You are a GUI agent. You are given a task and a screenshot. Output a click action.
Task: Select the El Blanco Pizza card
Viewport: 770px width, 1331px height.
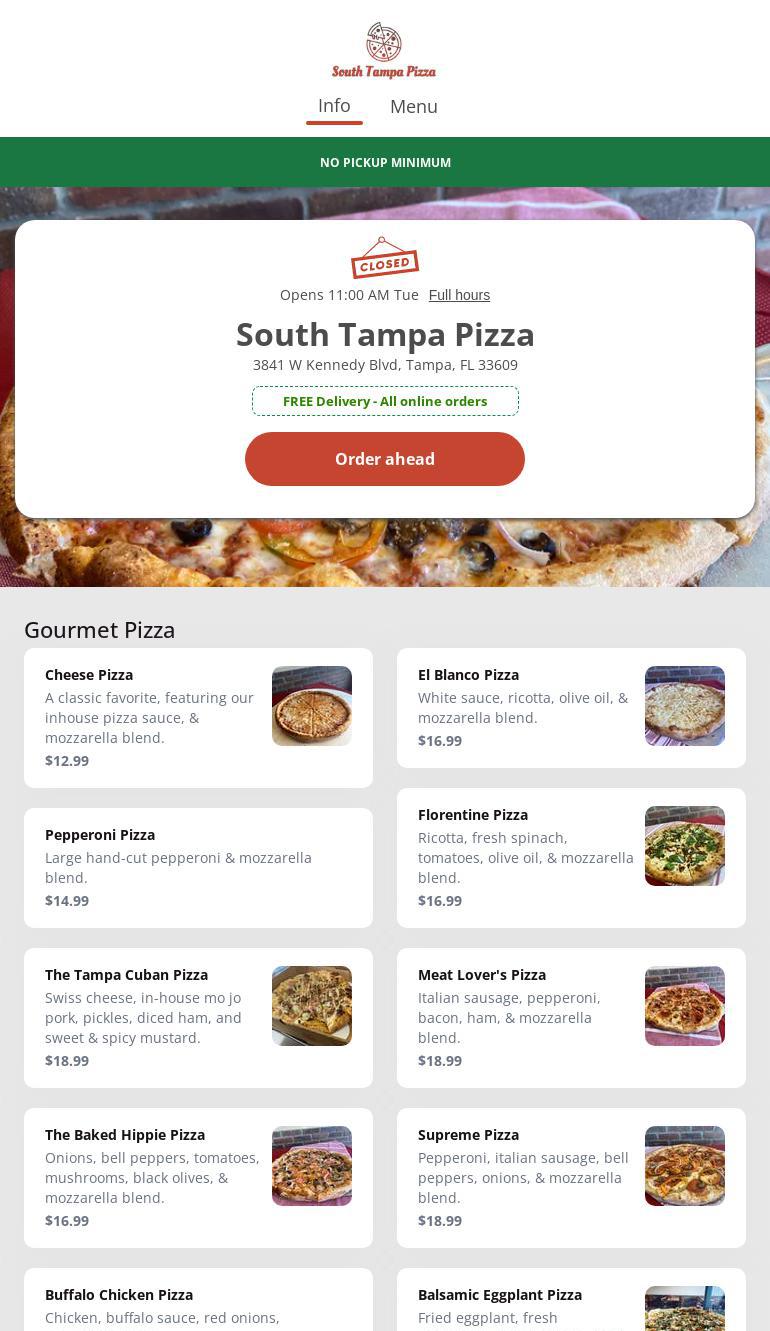point(571,708)
